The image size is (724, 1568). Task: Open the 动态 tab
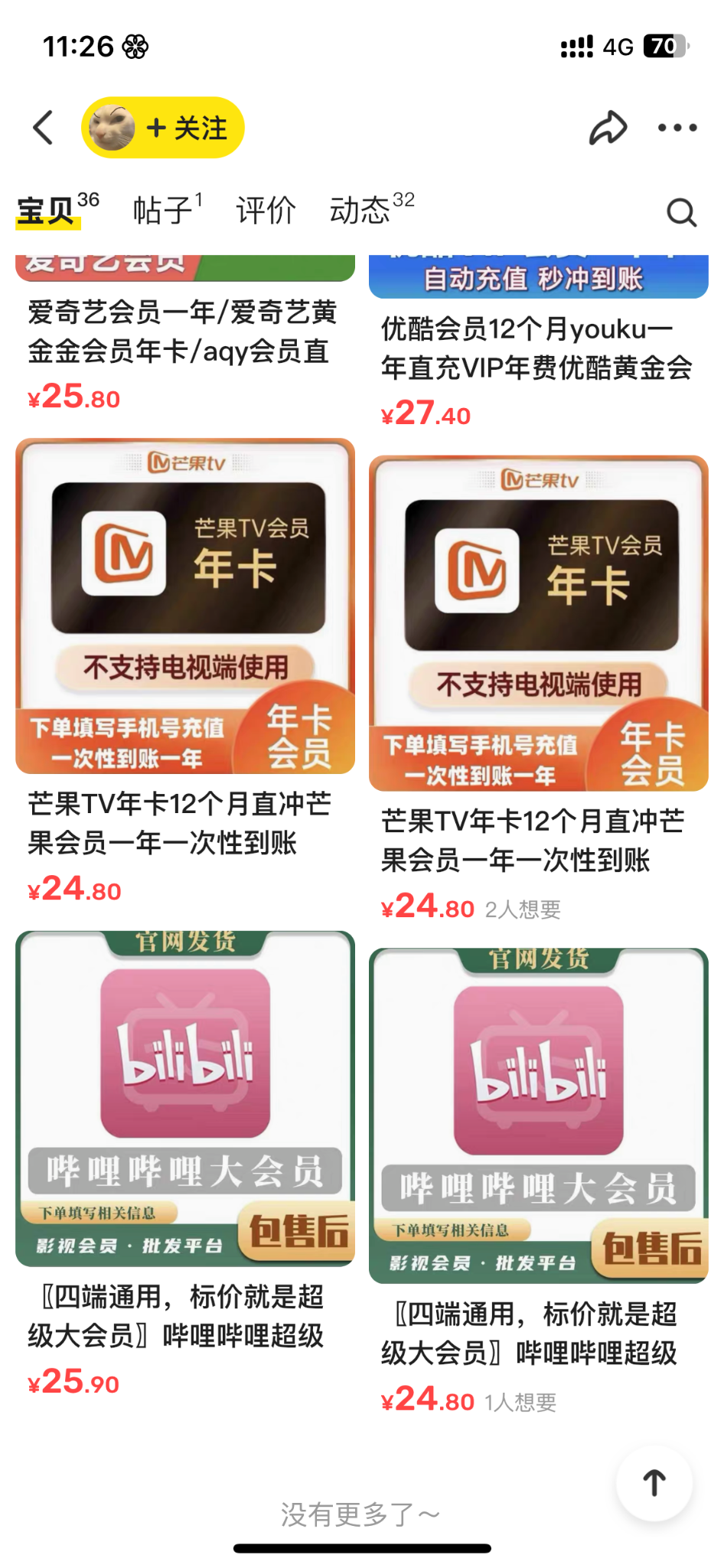click(361, 210)
